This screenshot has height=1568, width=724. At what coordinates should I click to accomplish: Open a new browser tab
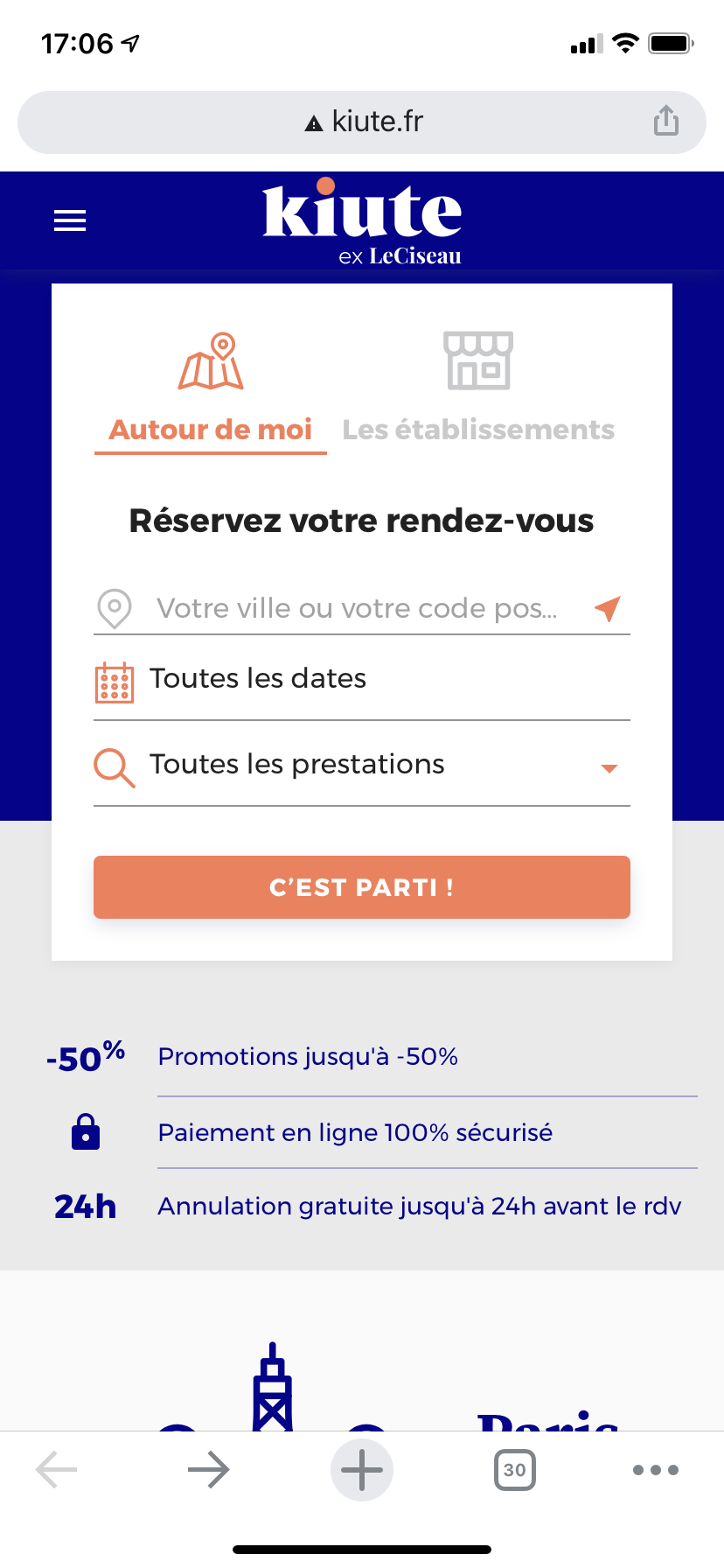(362, 1470)
